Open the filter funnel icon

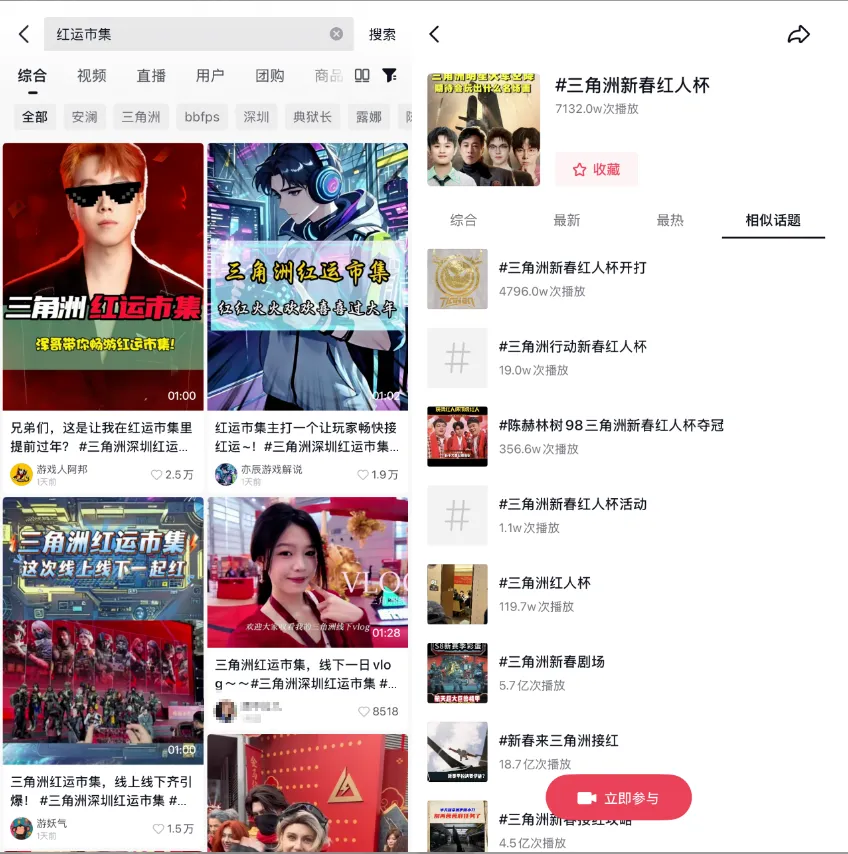(x=390, y=76)
